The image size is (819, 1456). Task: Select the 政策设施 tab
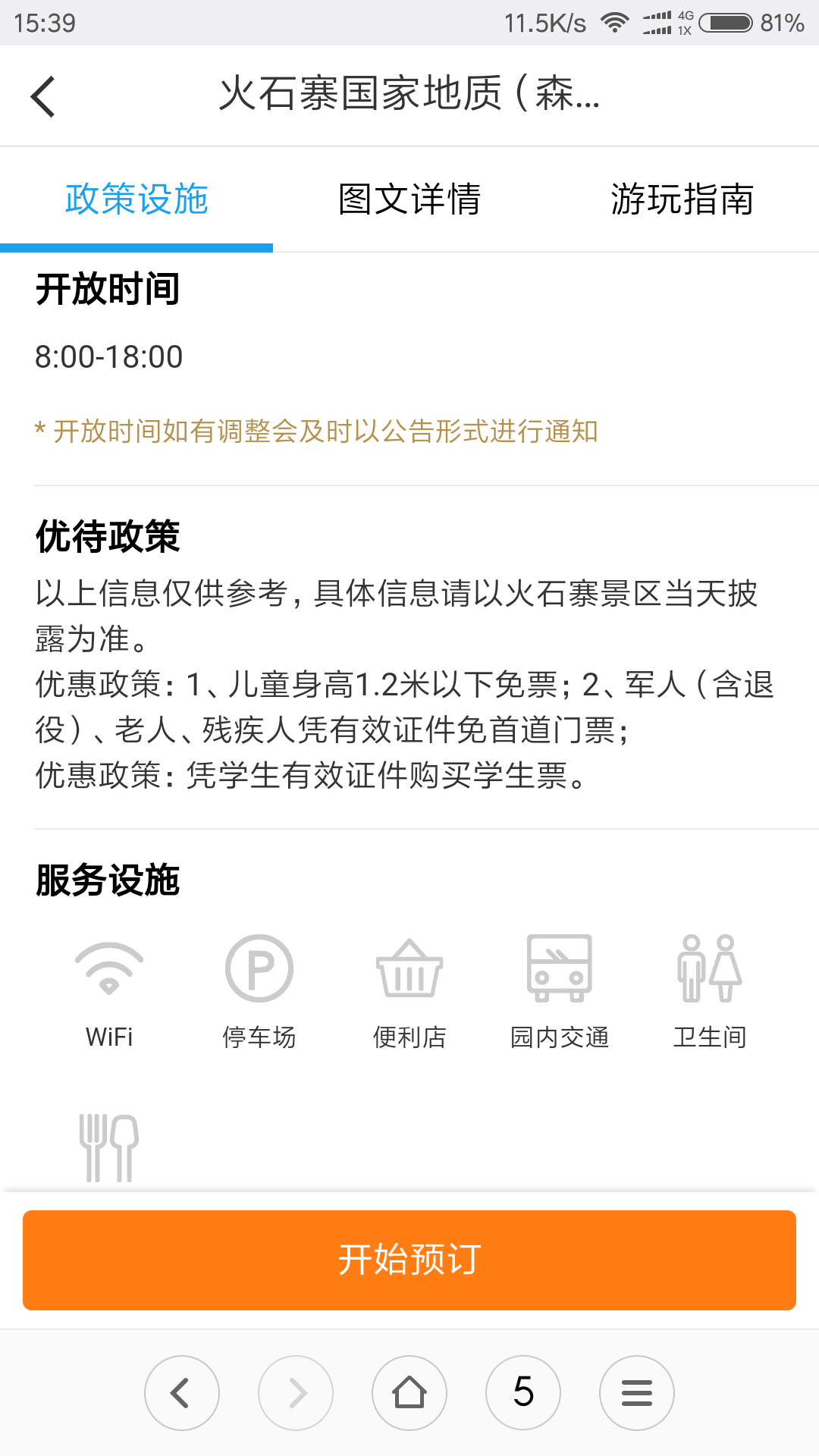click(x=136, y=199)
